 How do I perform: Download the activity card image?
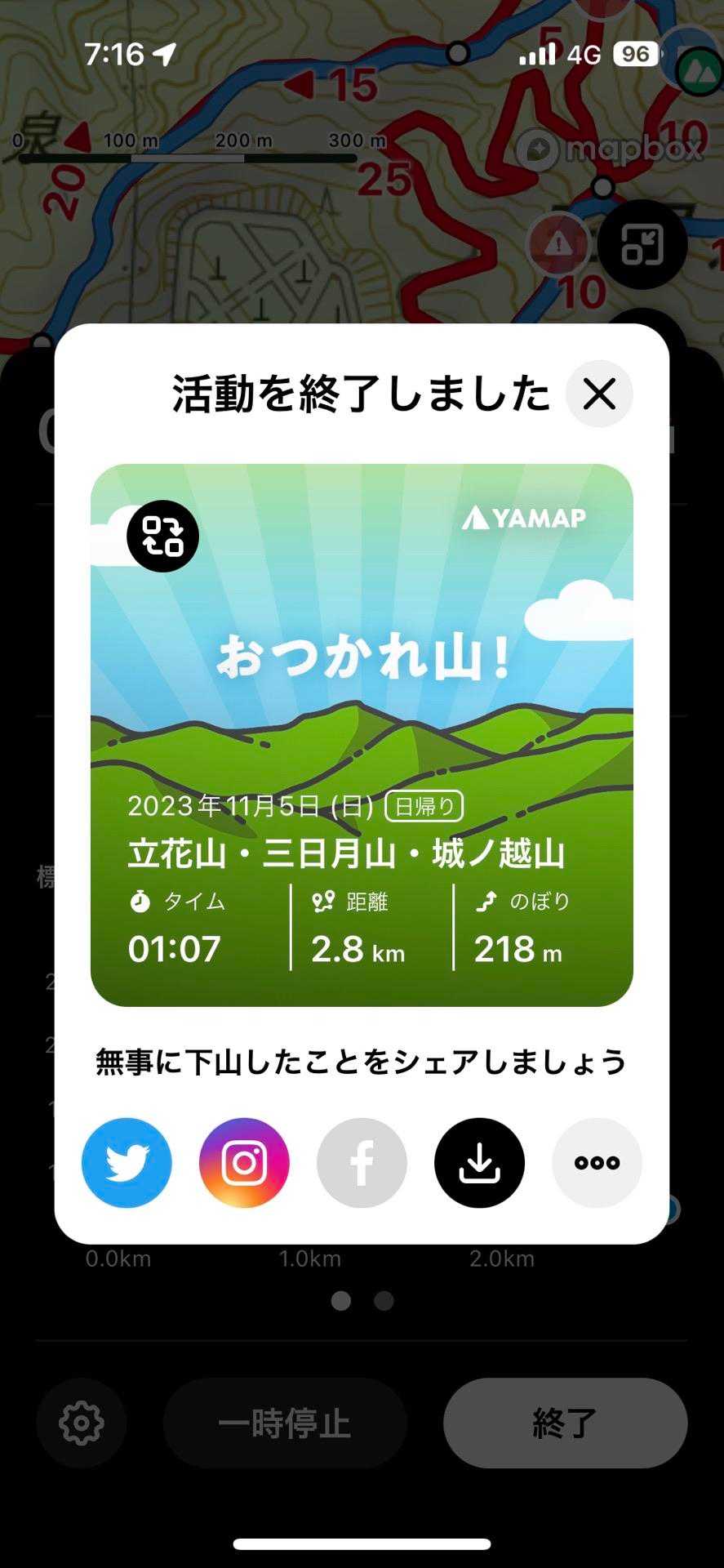479,1162
